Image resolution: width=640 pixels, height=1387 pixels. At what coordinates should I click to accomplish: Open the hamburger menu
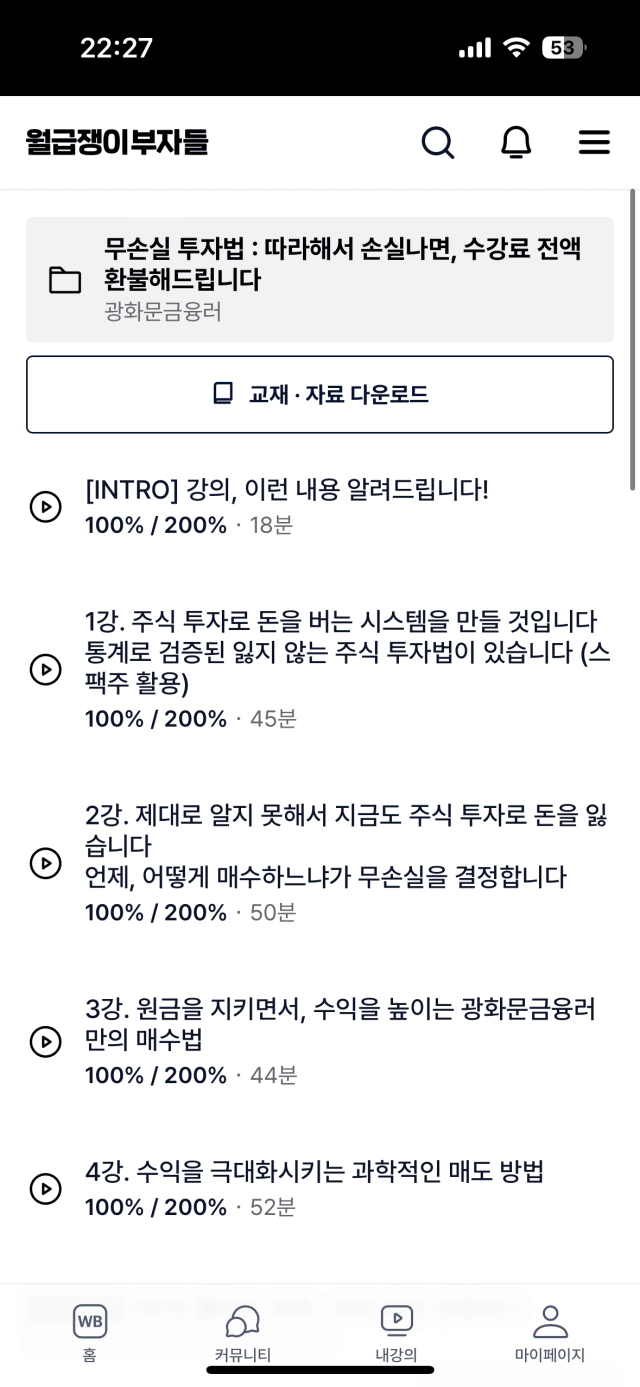pos(594,143)
